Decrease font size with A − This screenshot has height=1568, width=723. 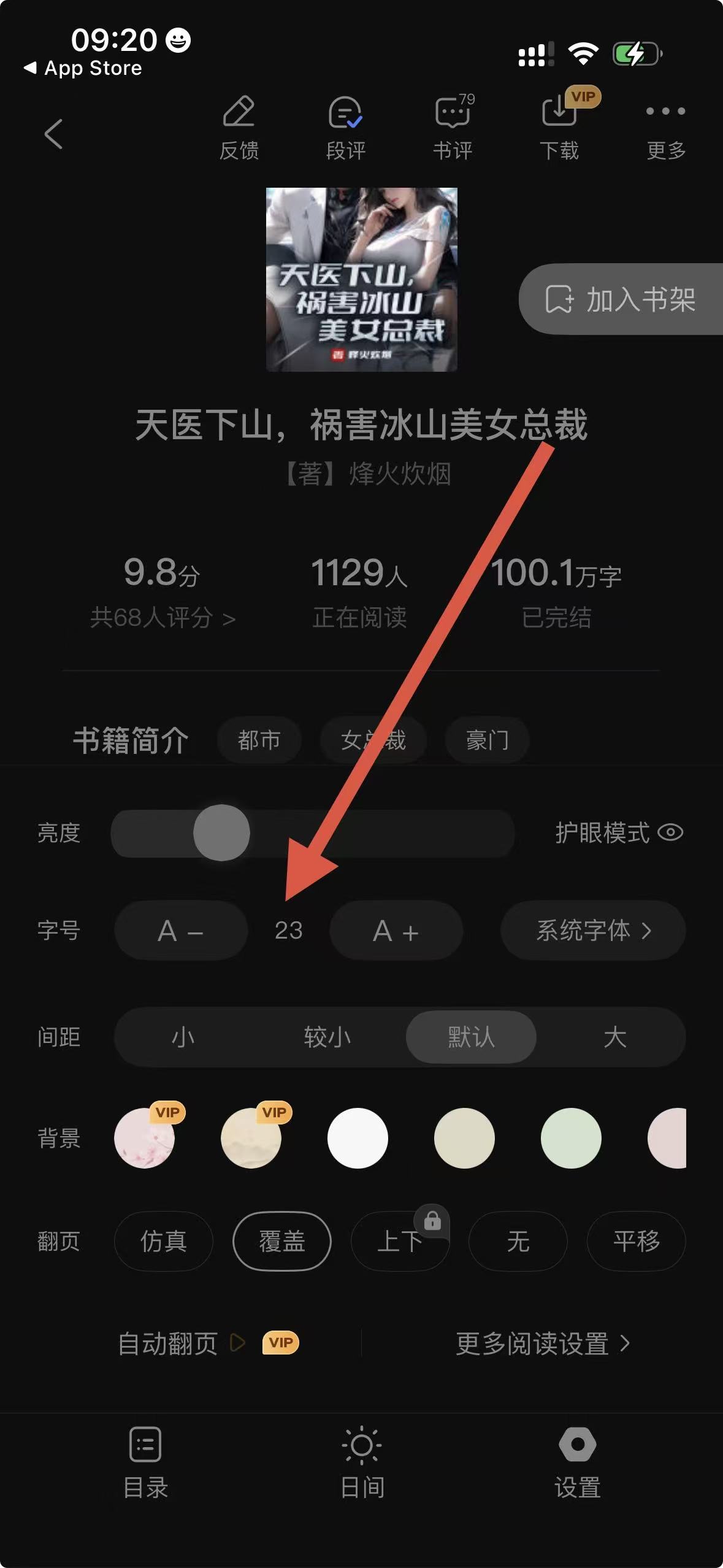181,930
